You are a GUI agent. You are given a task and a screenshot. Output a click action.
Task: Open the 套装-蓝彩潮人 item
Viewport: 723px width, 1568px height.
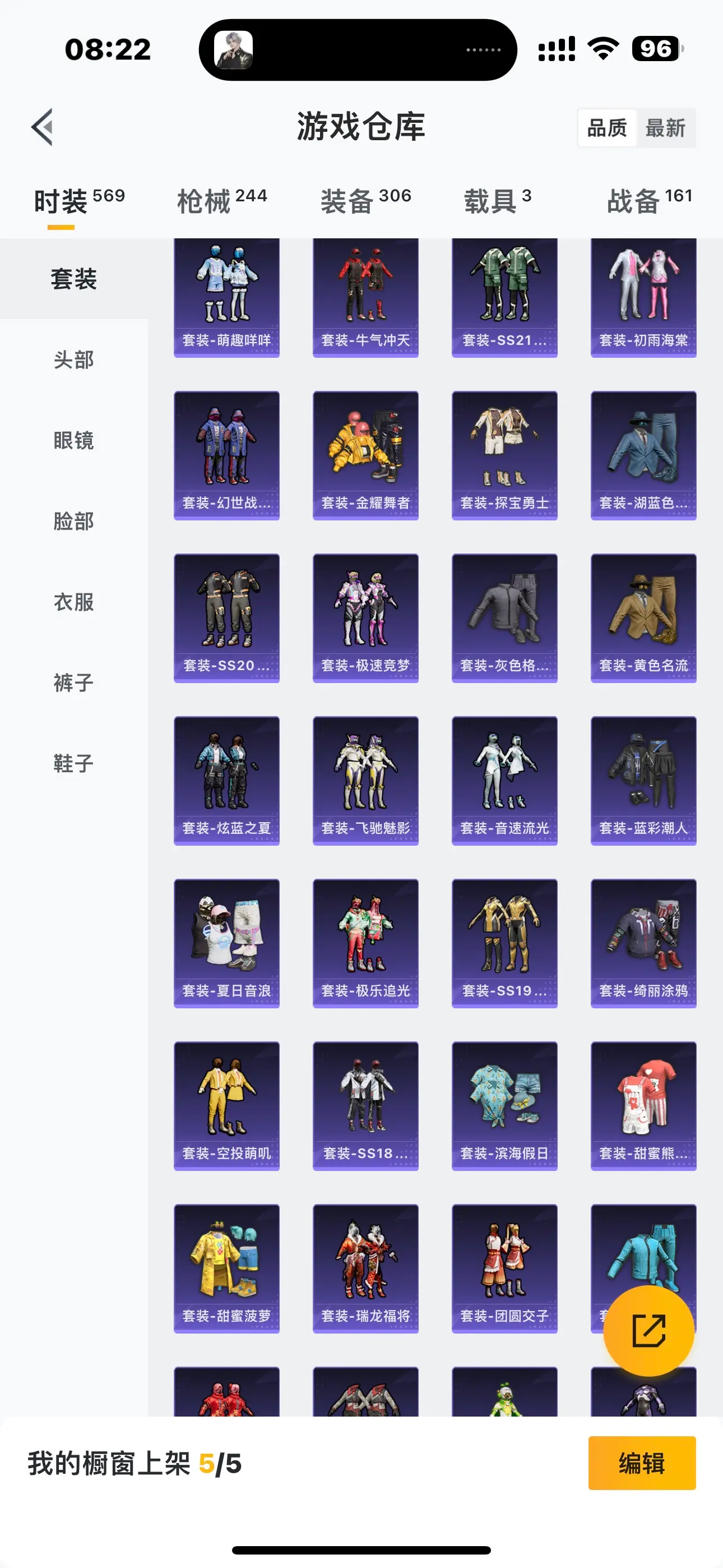click(x=643, y=780)
